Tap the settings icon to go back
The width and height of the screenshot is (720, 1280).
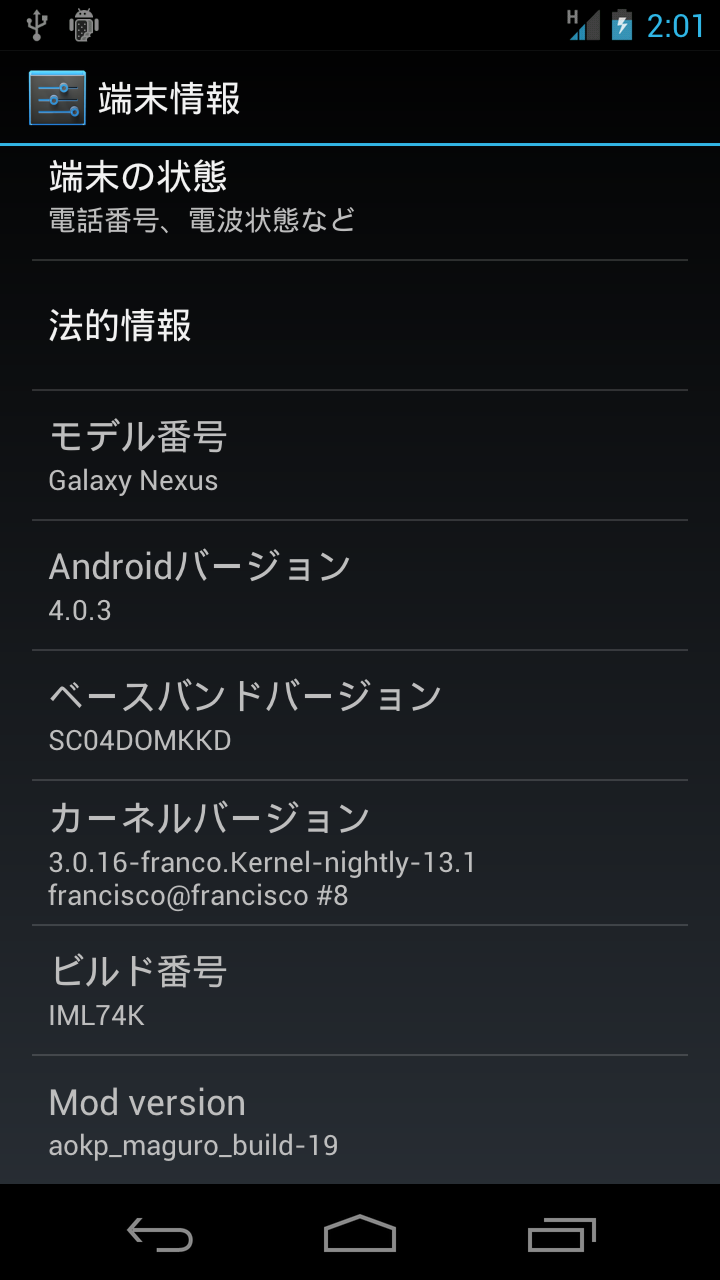57,98
